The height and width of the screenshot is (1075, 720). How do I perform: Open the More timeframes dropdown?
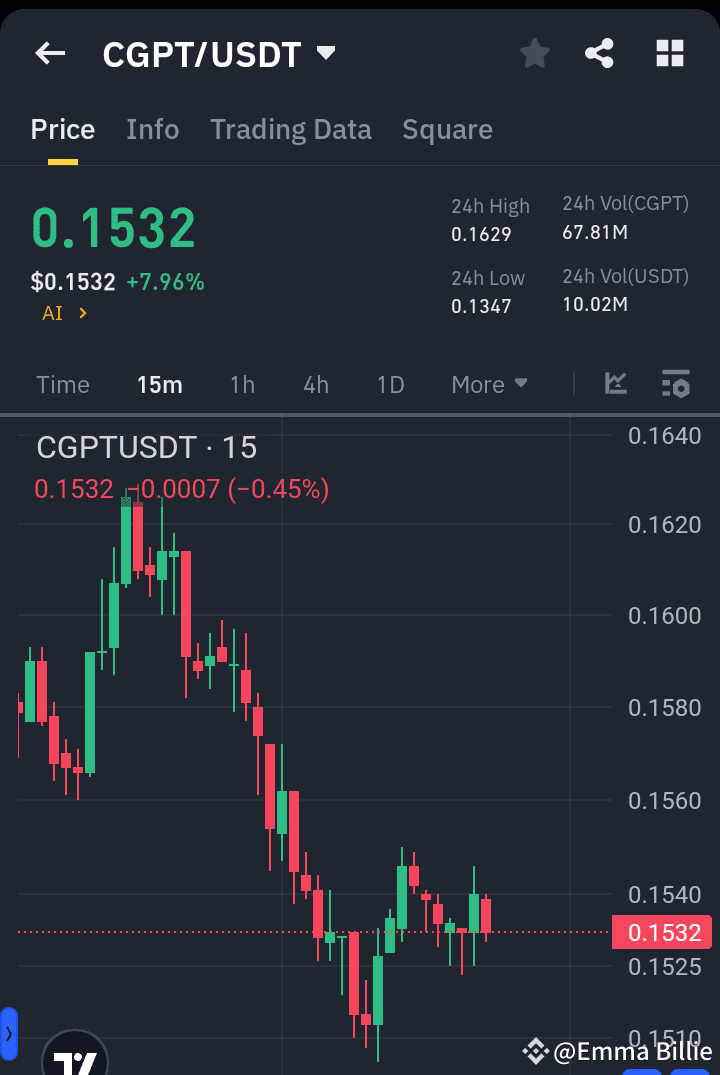[489, 384]
